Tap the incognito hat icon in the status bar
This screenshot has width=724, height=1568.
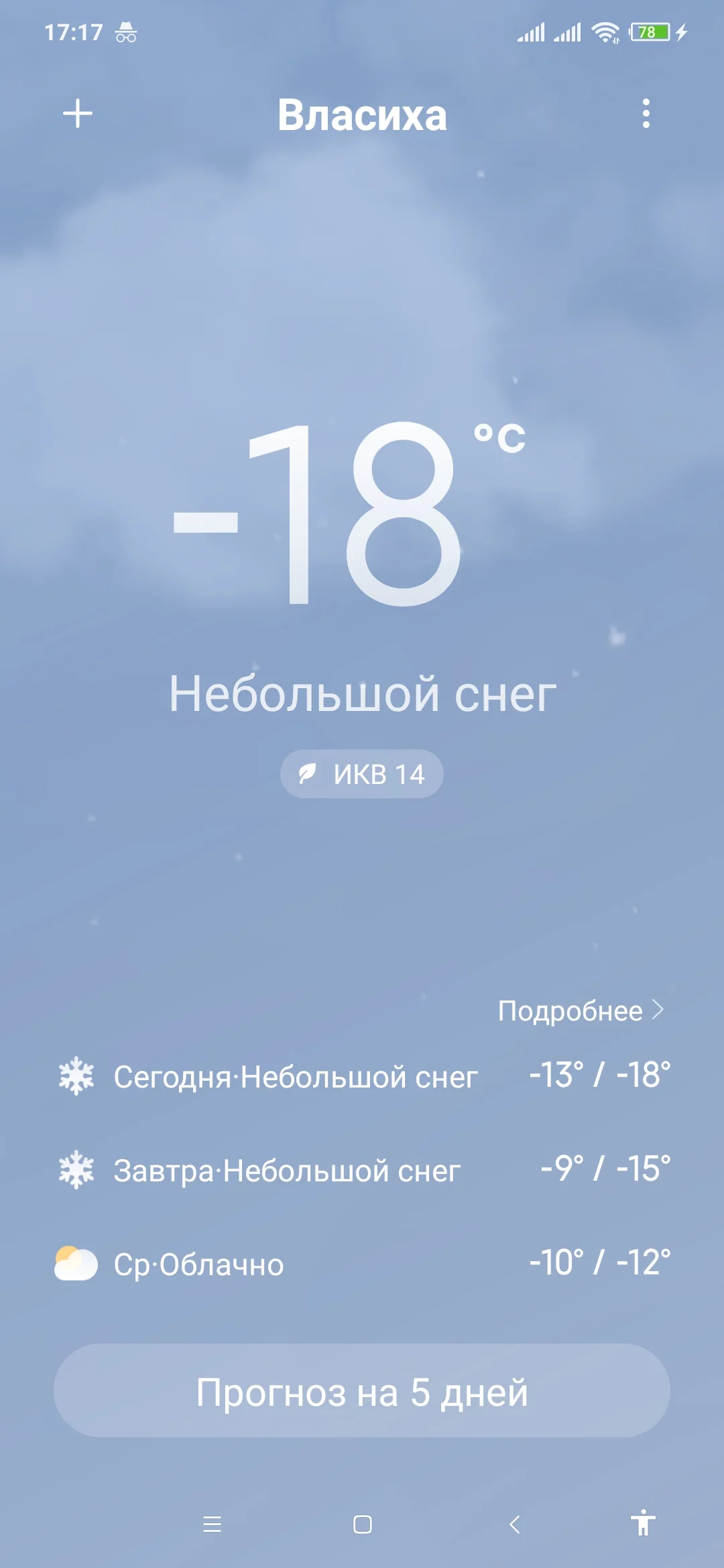[126, 32]
